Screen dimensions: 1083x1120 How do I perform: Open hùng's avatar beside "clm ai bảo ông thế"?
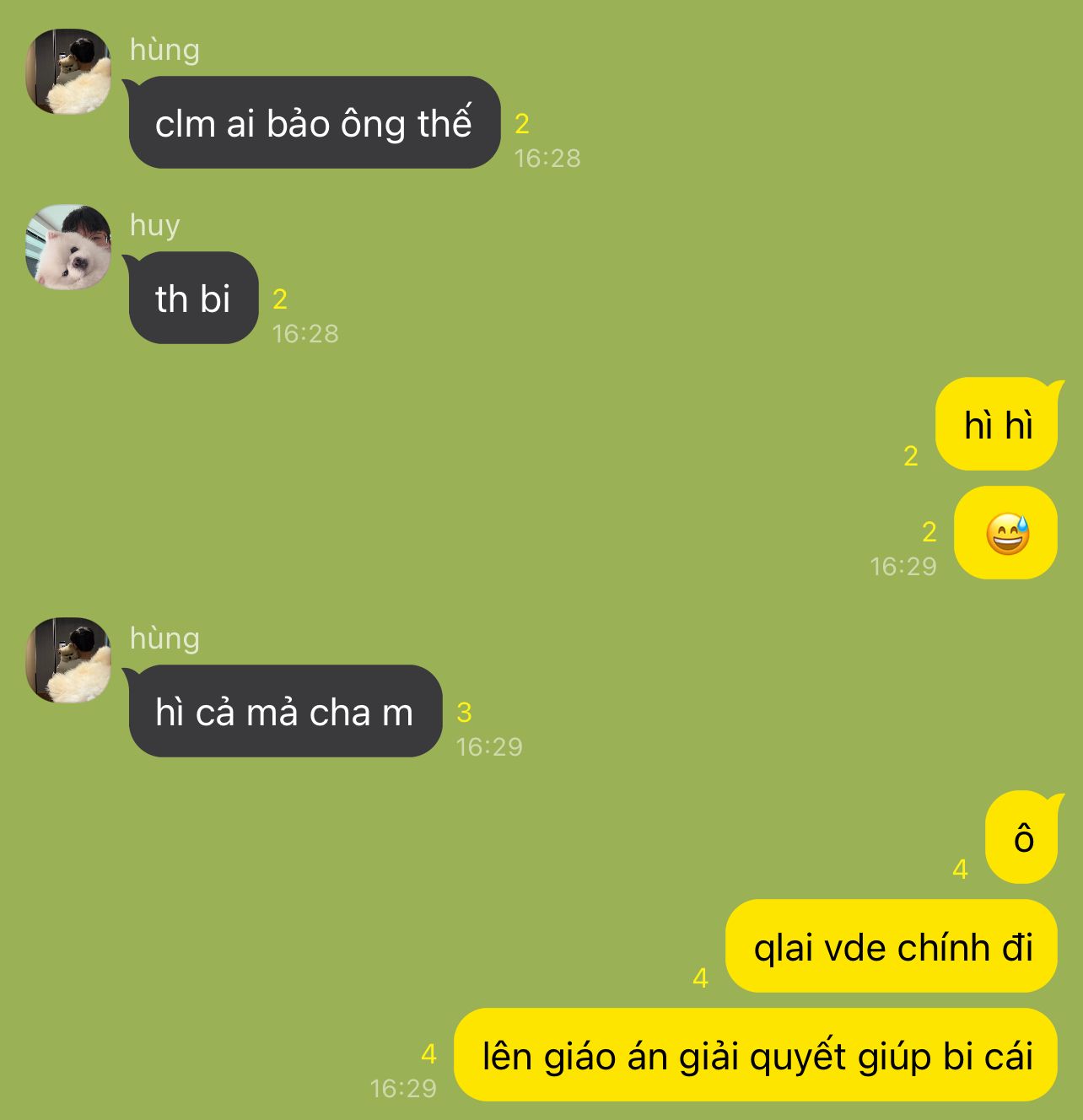tap(68, 72)
